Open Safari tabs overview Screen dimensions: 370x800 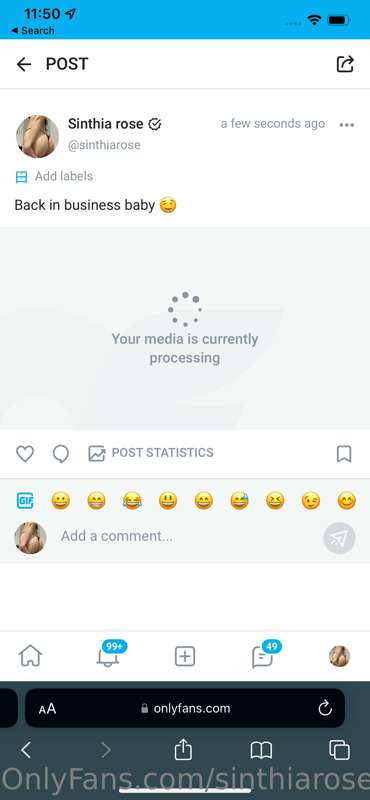tap(339, 750)
